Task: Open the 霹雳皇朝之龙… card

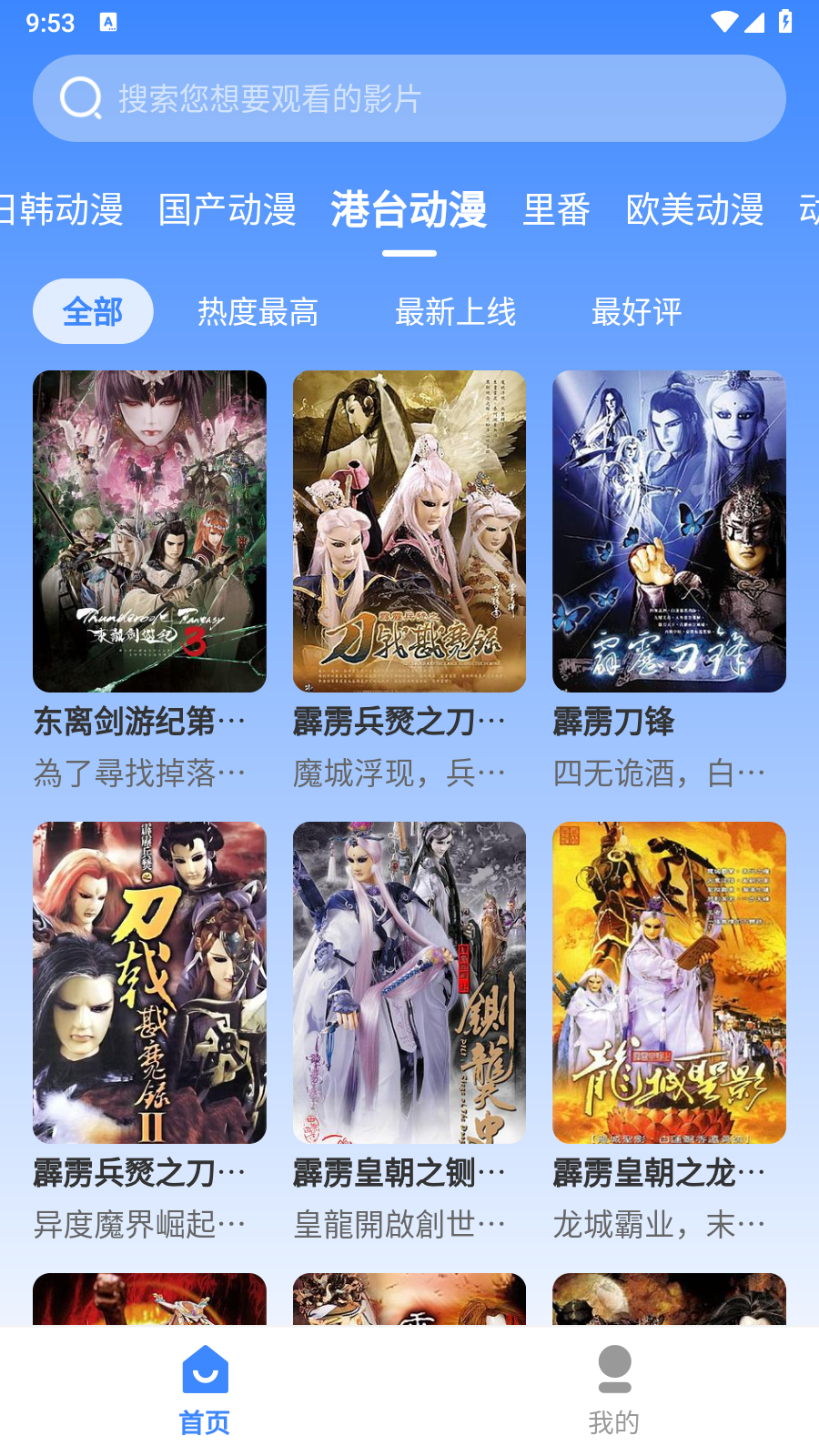Action: [669, 983]
